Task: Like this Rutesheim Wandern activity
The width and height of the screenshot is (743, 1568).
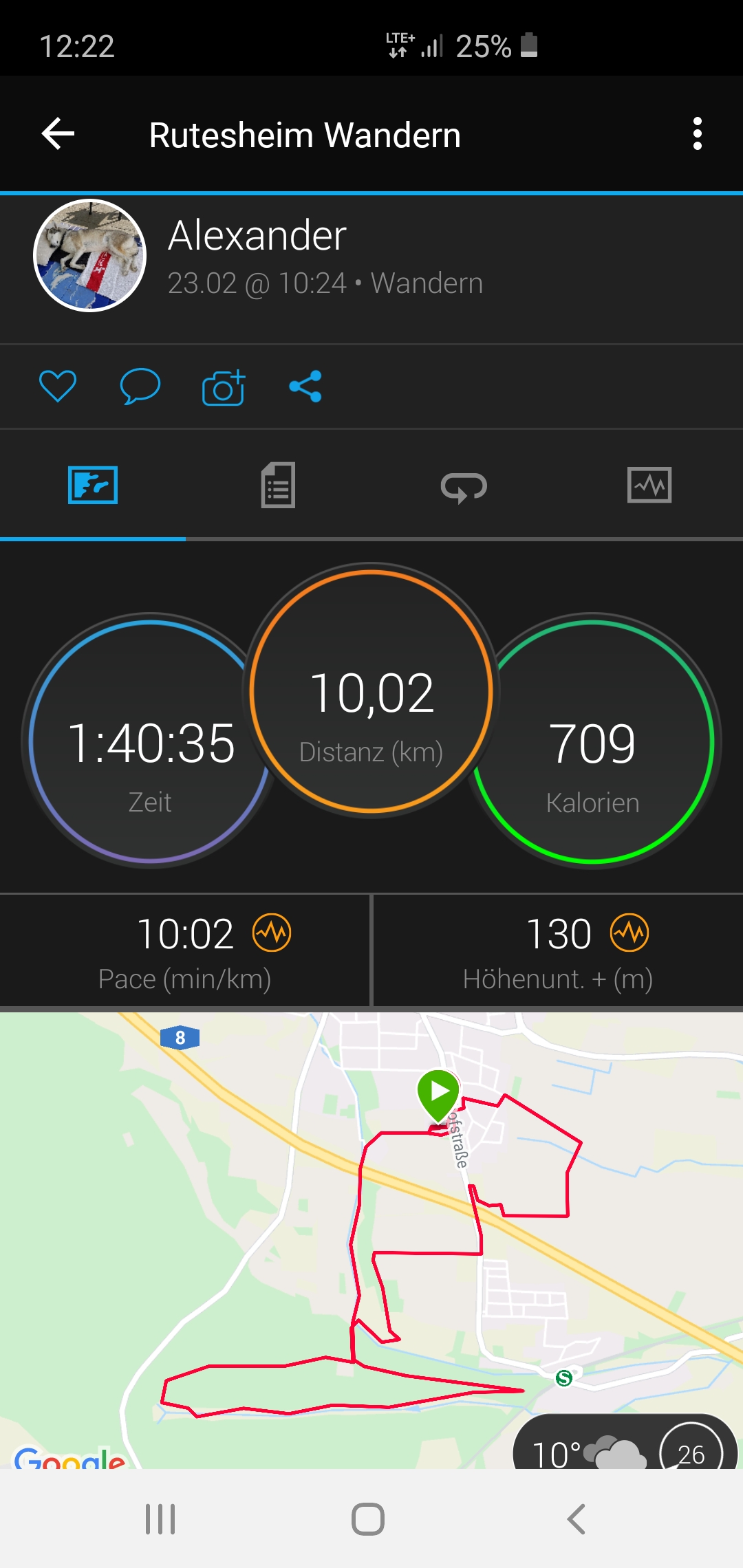Action: tap(58, 386)
